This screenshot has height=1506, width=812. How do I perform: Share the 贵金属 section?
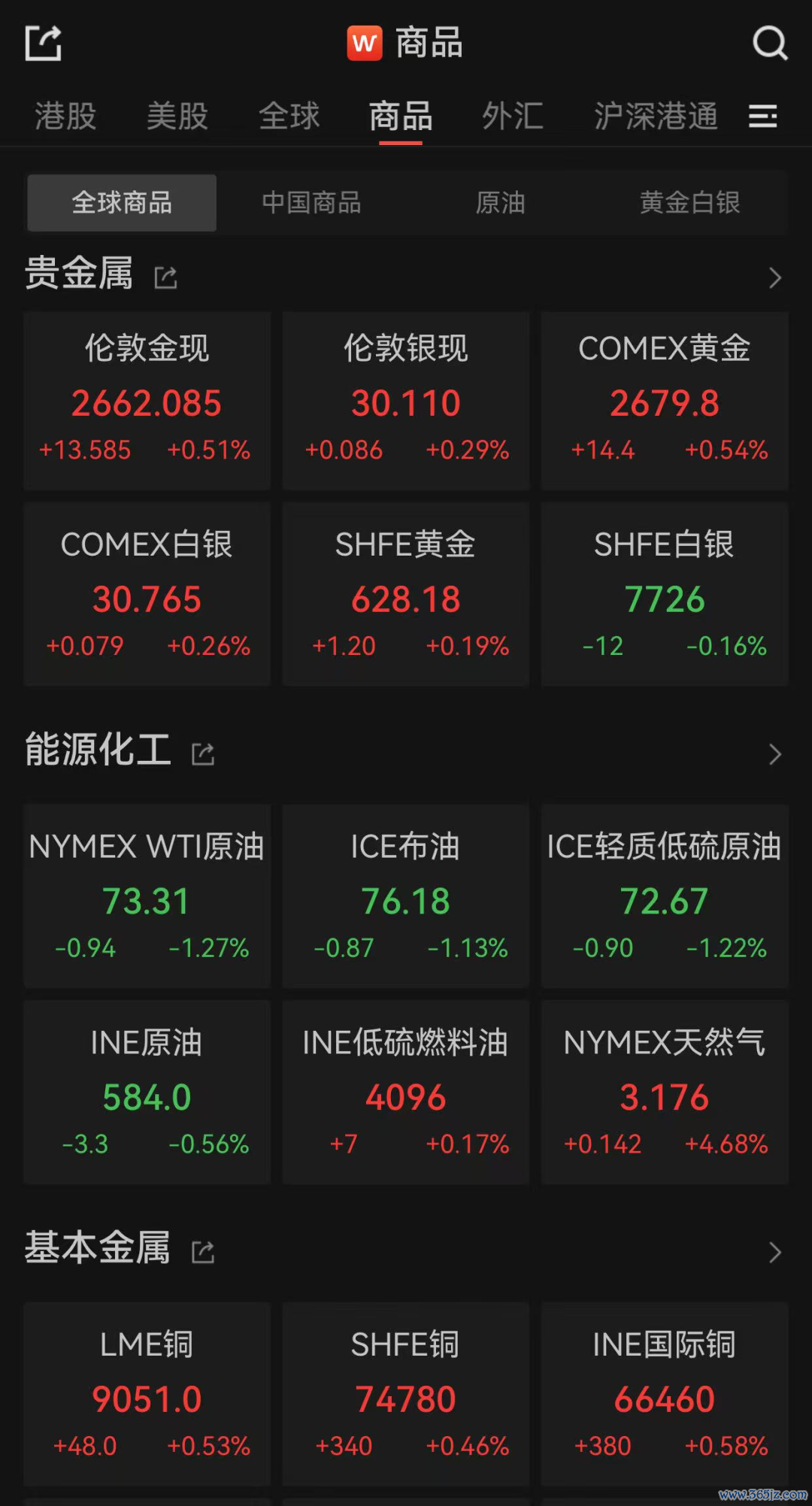pos(165,277)
